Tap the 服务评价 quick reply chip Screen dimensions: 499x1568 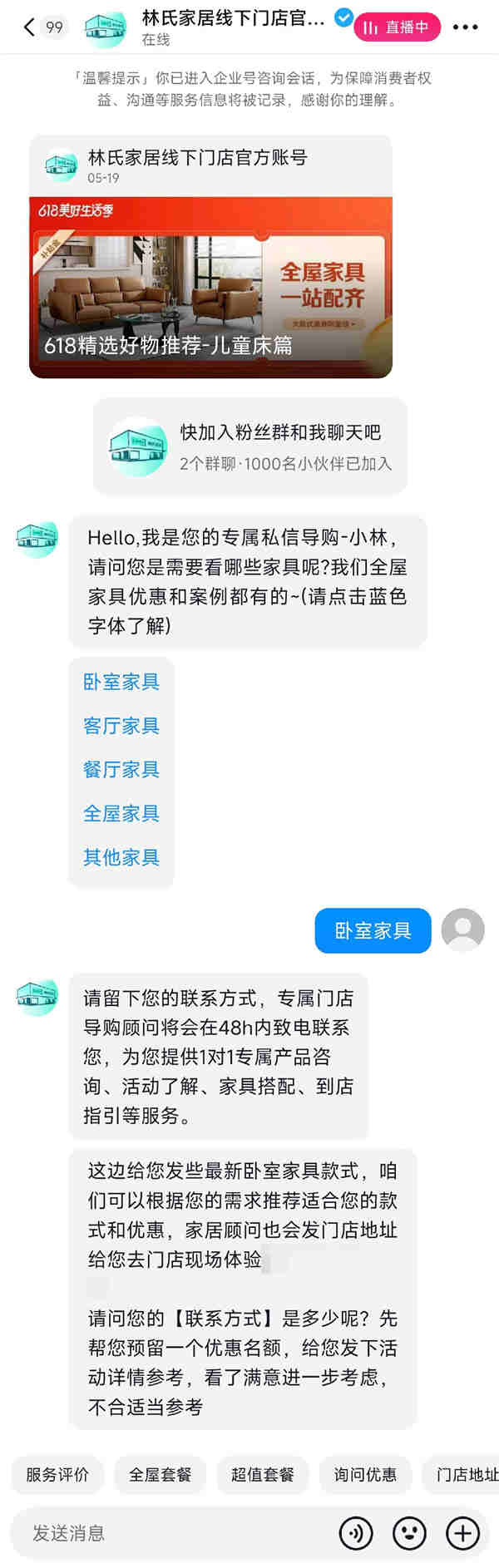point(57,1474)
